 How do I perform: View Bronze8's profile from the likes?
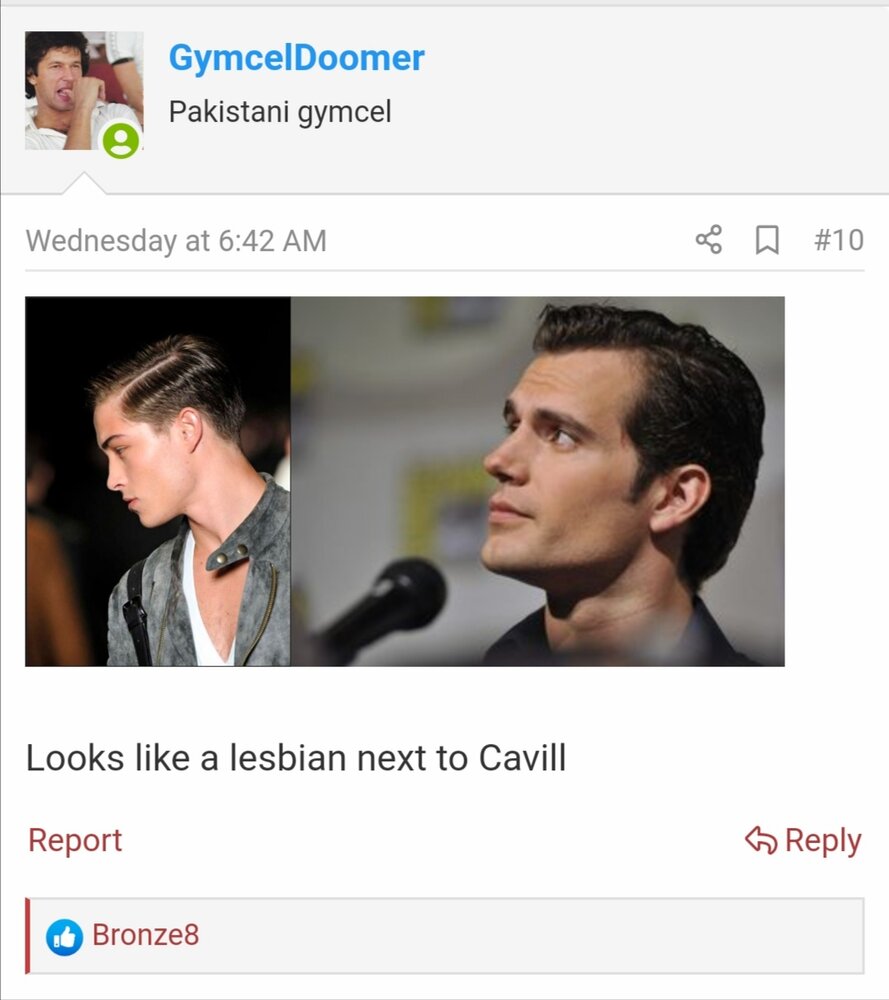click(145, 935)
